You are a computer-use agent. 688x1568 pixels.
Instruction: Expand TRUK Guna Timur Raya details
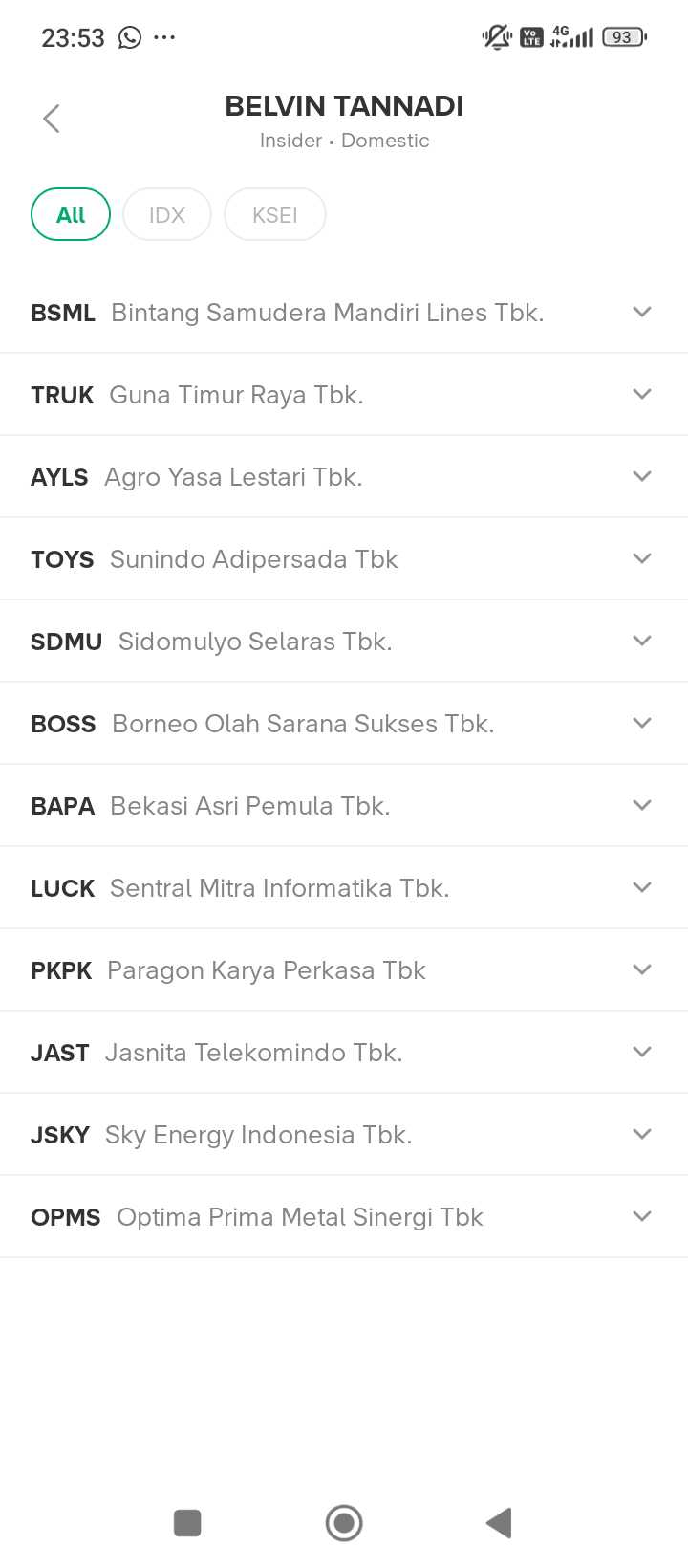tap(642, 395)
